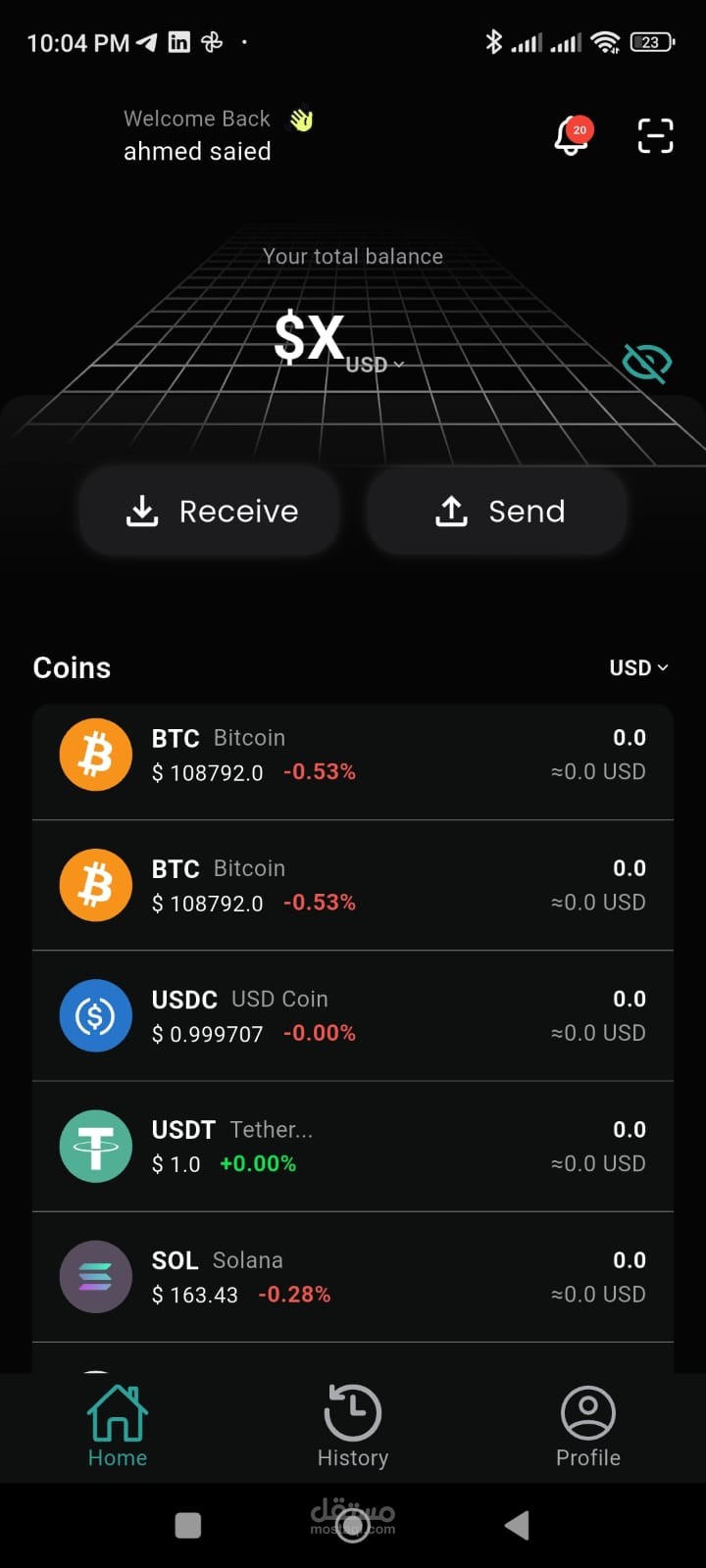Viewport: 706px width, 1568px height.
Task: Open the USDT Tether row
Action: (x=353, y=1147)
